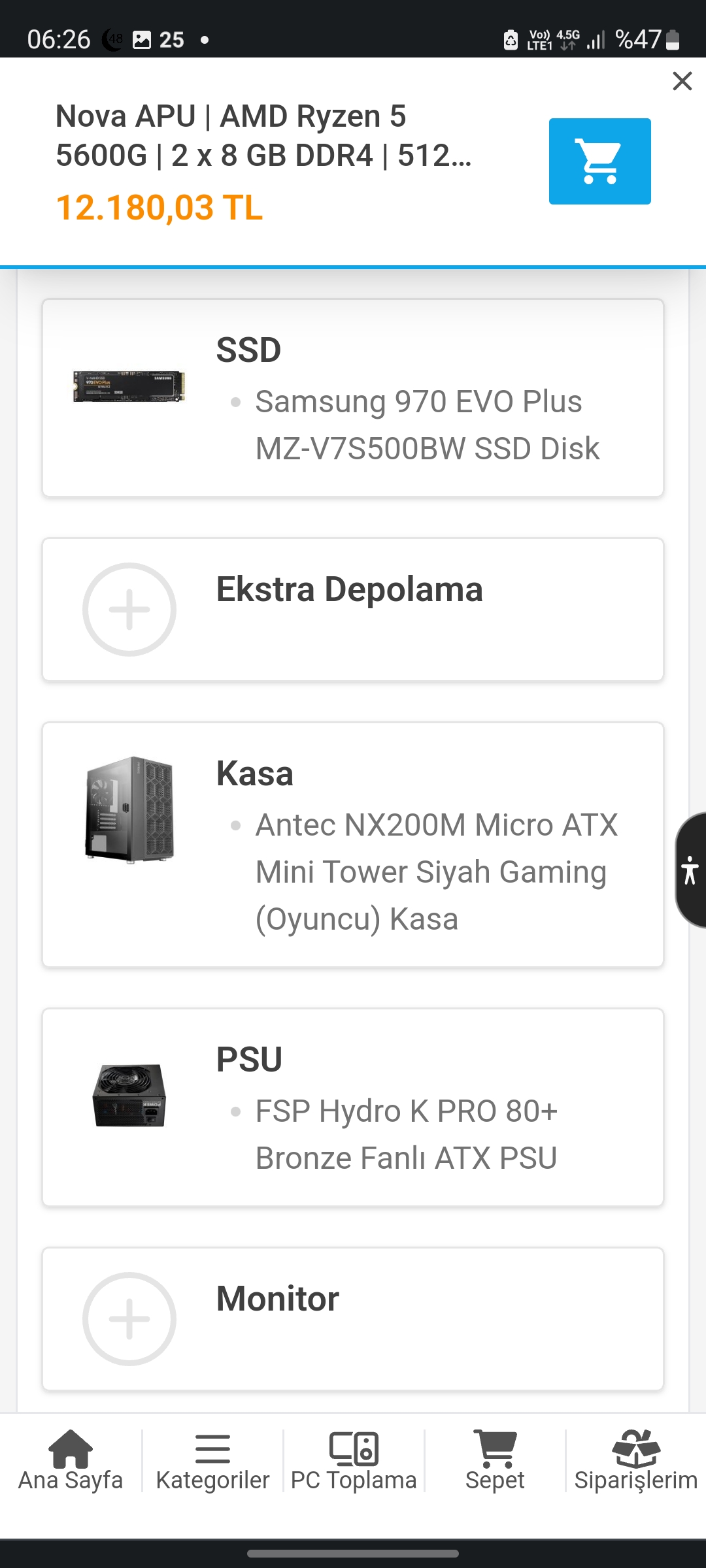Add an Ekstra Depolama component

click(x=129, y=609)
